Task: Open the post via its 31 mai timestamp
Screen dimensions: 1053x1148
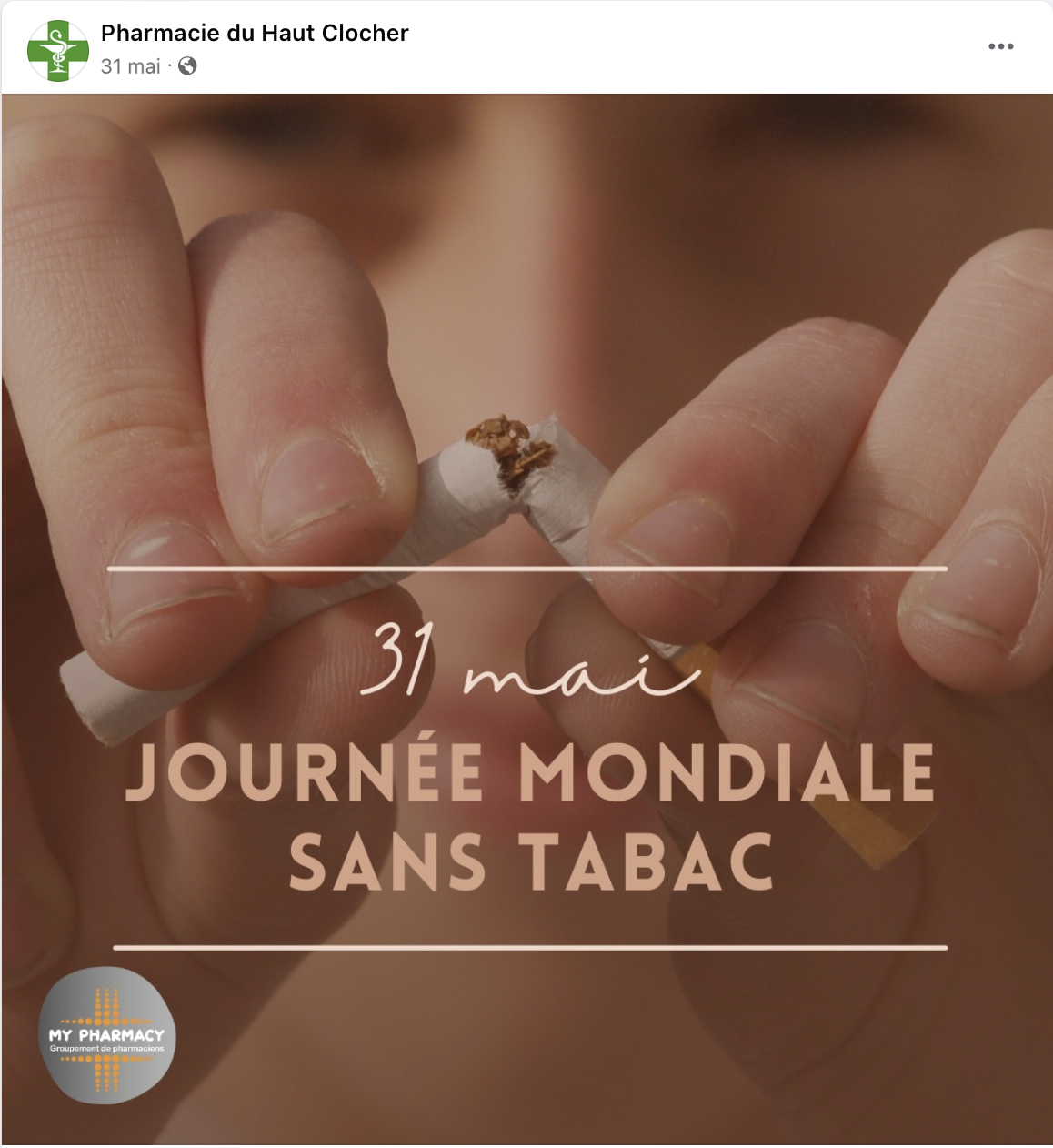Action: [x=130, y=66]
